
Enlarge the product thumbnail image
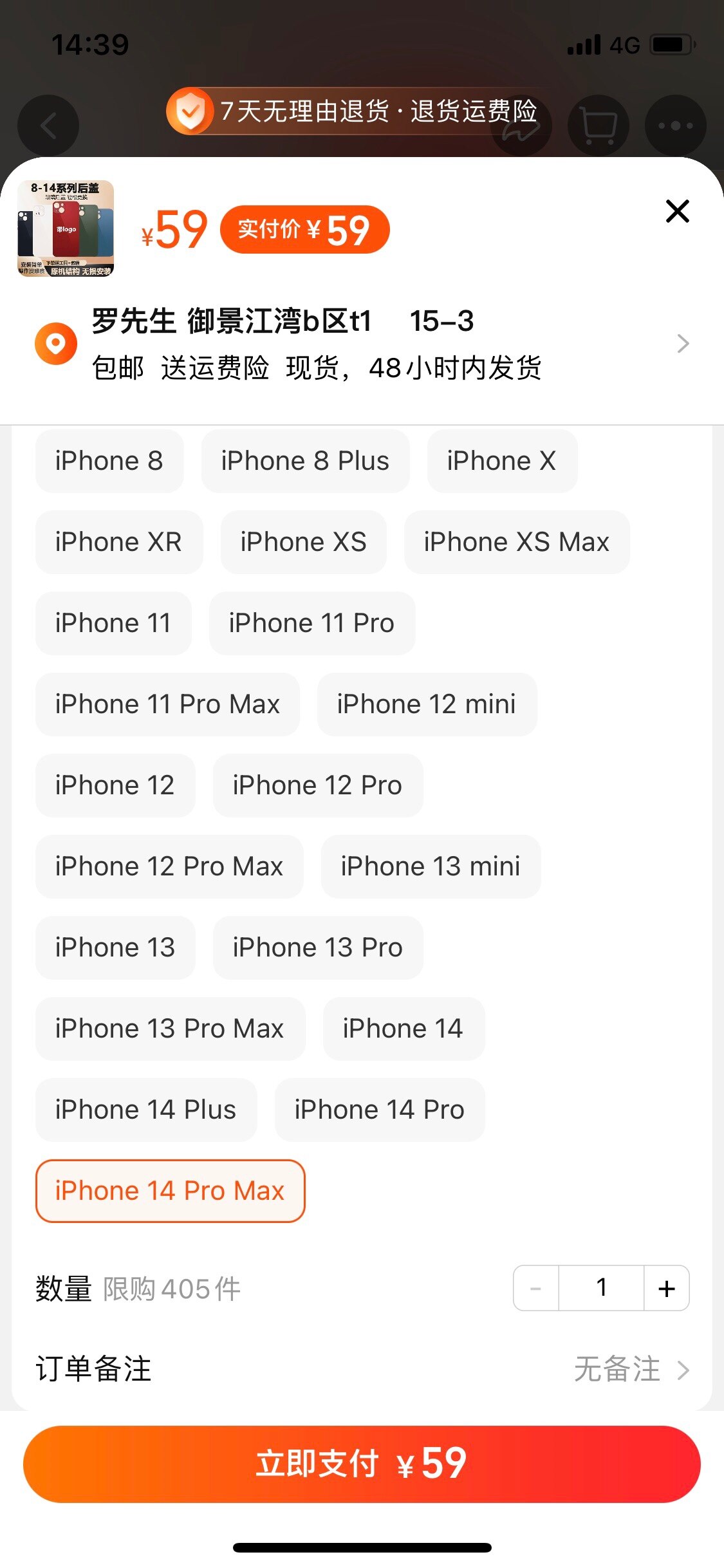point(66,229)
